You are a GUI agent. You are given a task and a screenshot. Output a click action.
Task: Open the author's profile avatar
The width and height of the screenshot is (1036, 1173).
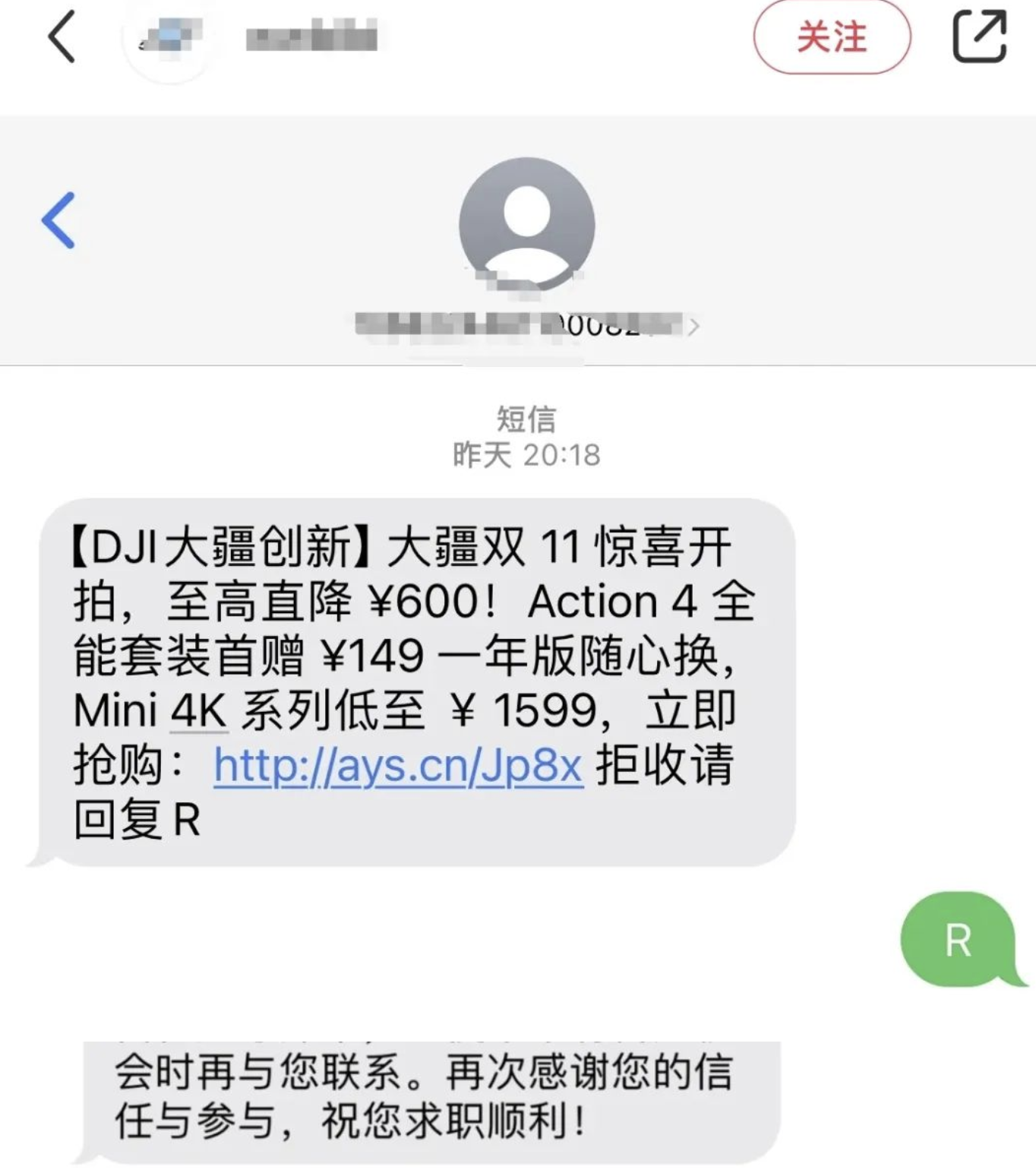(170, 37)
